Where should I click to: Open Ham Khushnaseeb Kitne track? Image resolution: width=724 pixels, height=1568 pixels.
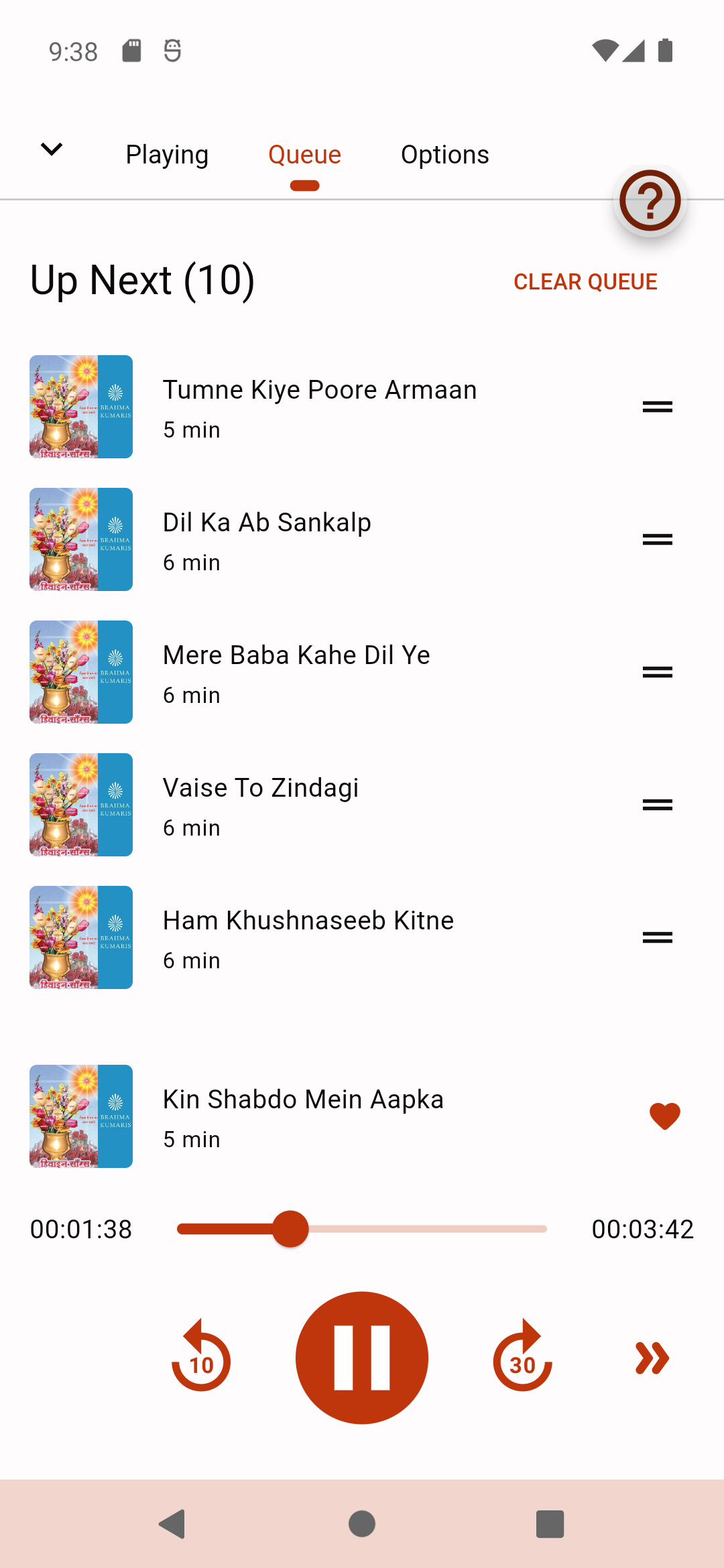point(308,937)
